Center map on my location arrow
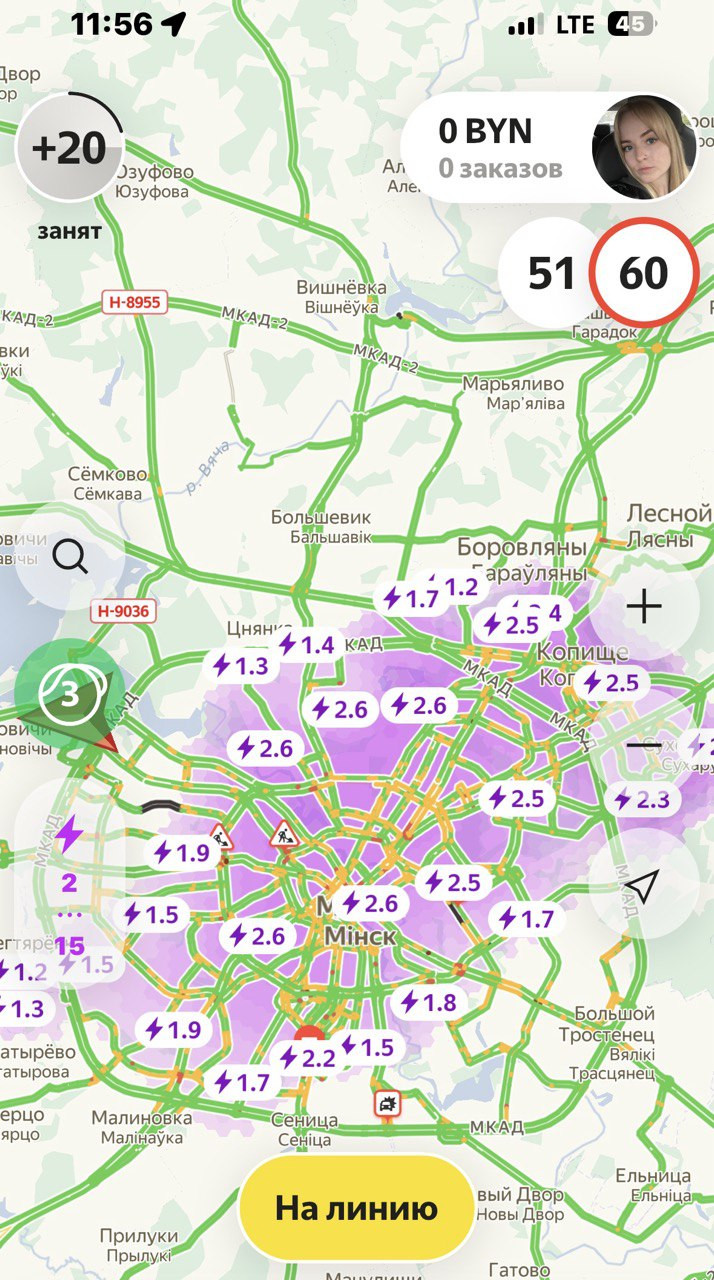Viewport: 714px width, 1280px height. [x=644, y=884]
